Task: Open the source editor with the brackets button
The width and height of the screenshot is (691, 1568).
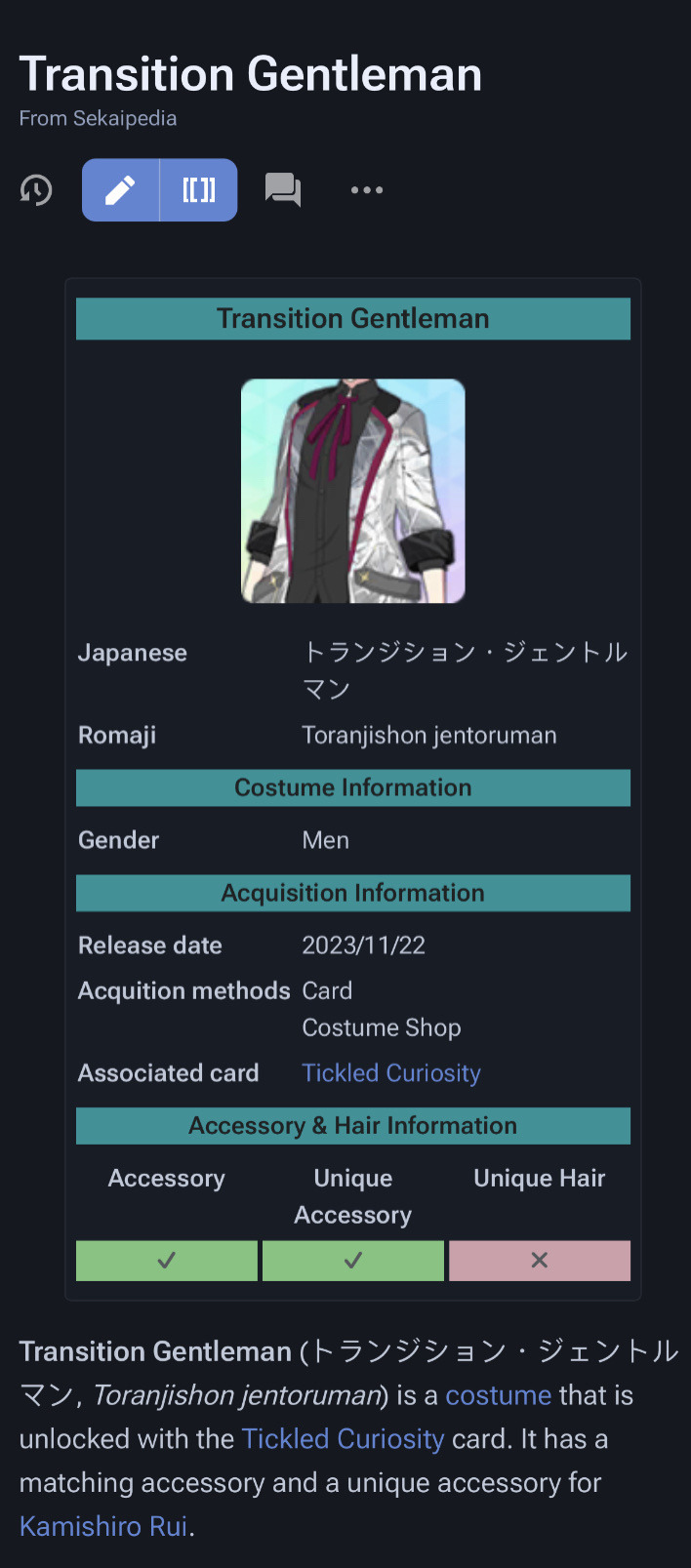Action: tap(199, 190)
